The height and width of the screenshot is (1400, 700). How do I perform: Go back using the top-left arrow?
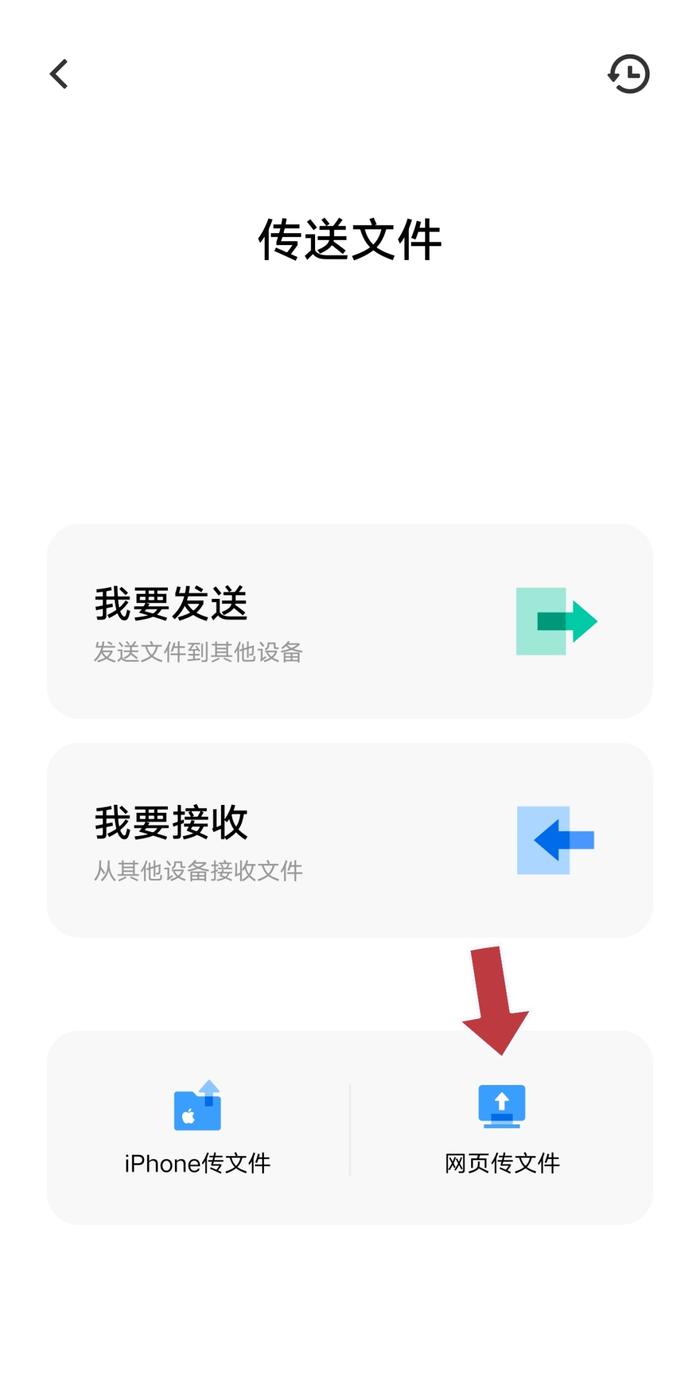tap(60, 74)
